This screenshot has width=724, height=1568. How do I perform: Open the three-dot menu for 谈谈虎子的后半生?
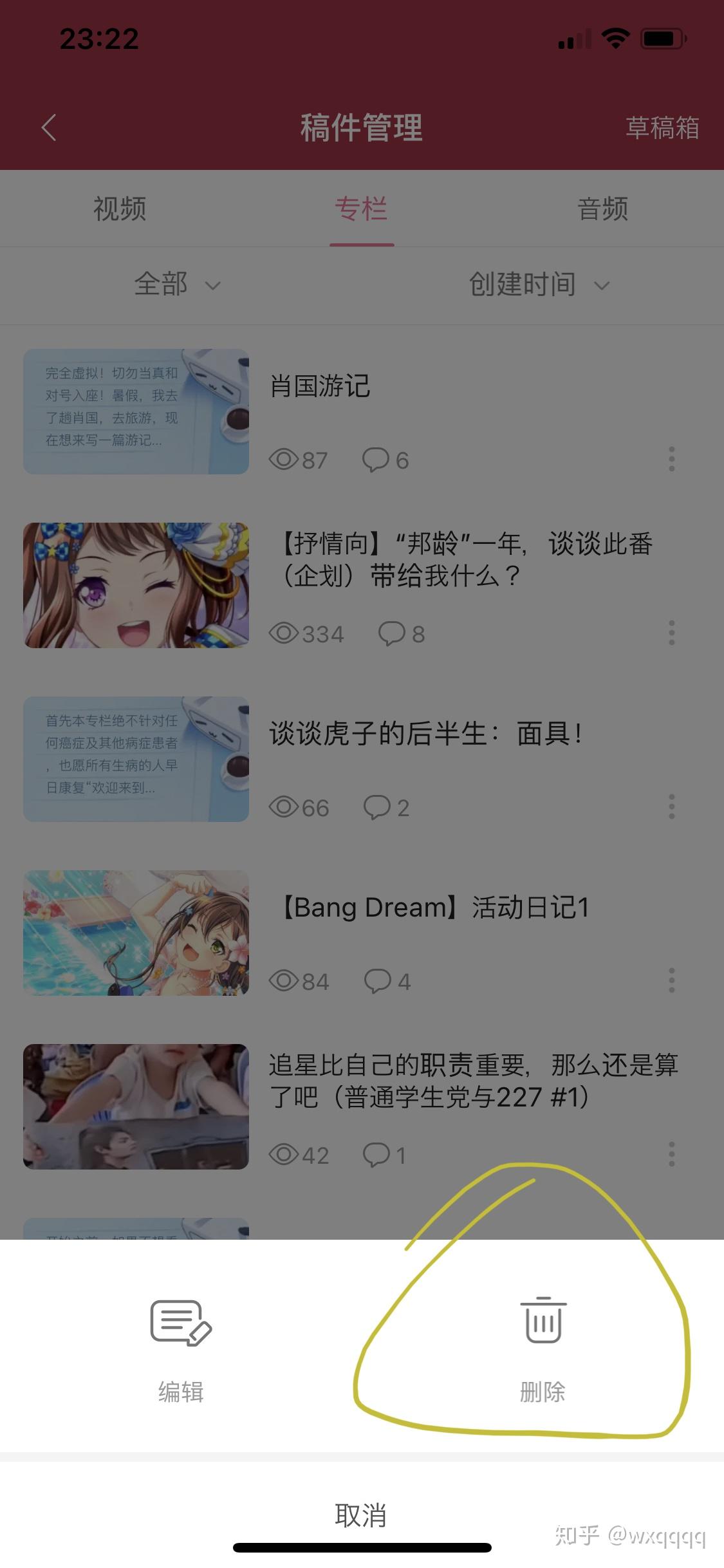[x=671, y=806]
